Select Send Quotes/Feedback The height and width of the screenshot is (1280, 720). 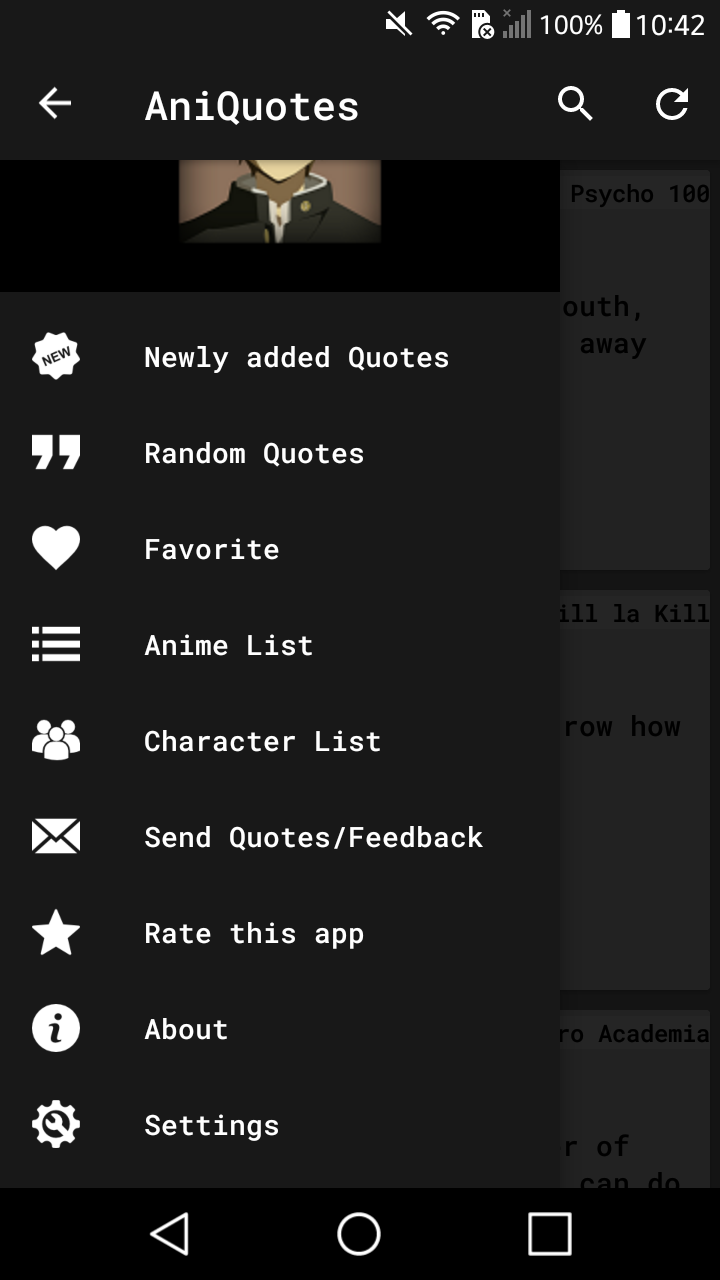click(313, 837)
